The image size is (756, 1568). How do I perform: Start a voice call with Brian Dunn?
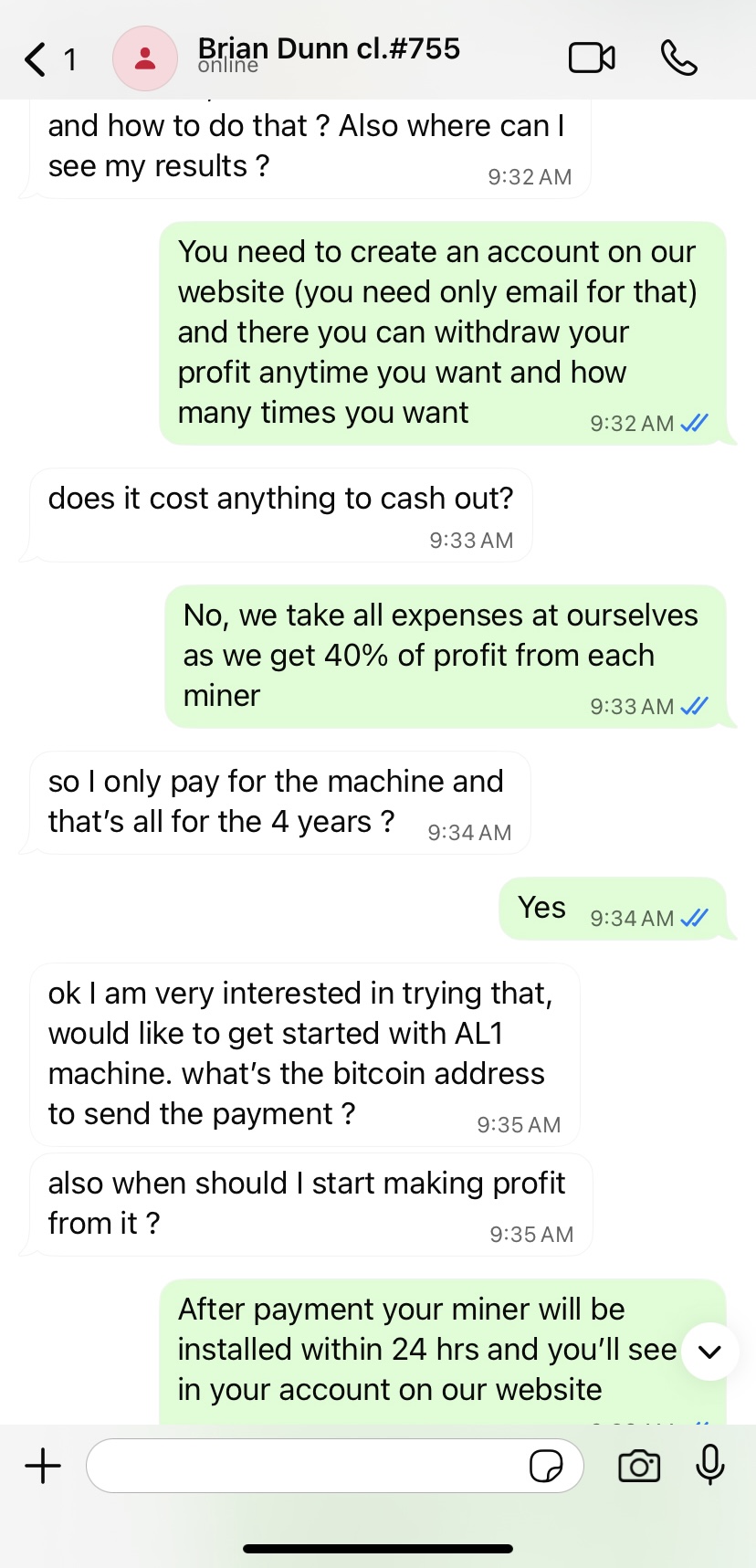(x=678, y=58)
